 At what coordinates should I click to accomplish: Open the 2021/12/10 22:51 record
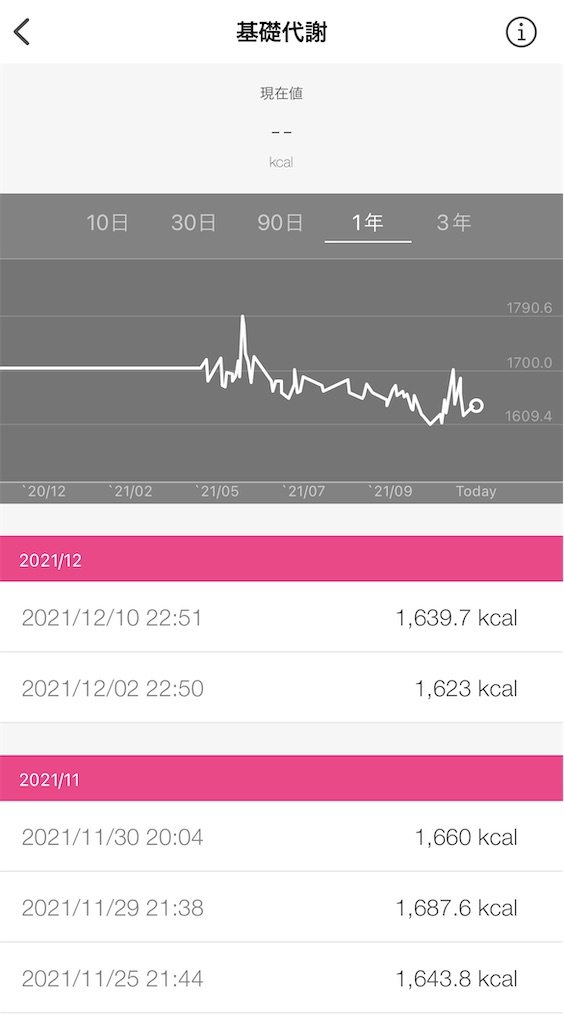(282, 617)
